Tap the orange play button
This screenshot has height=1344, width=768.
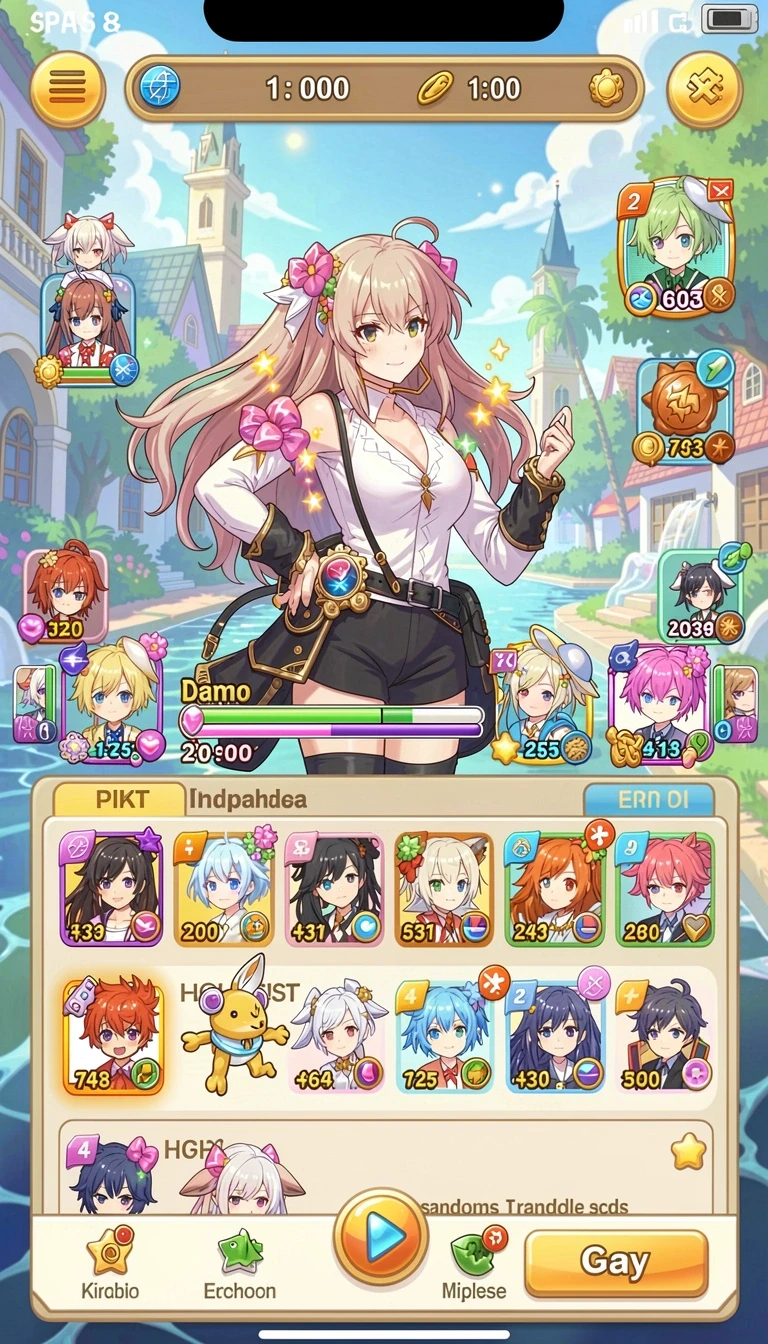(381, 1237)
